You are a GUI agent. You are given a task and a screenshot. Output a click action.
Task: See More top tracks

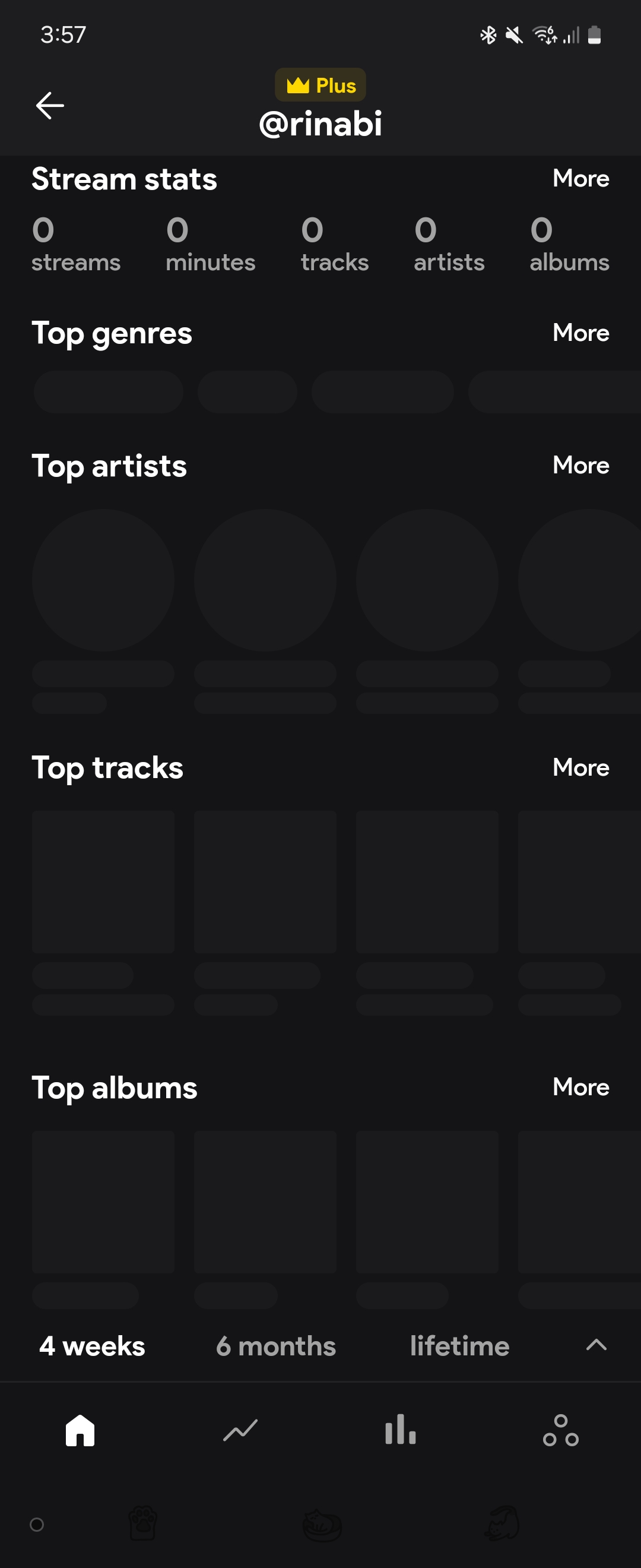pyautogui.click(x=580, y=767)
